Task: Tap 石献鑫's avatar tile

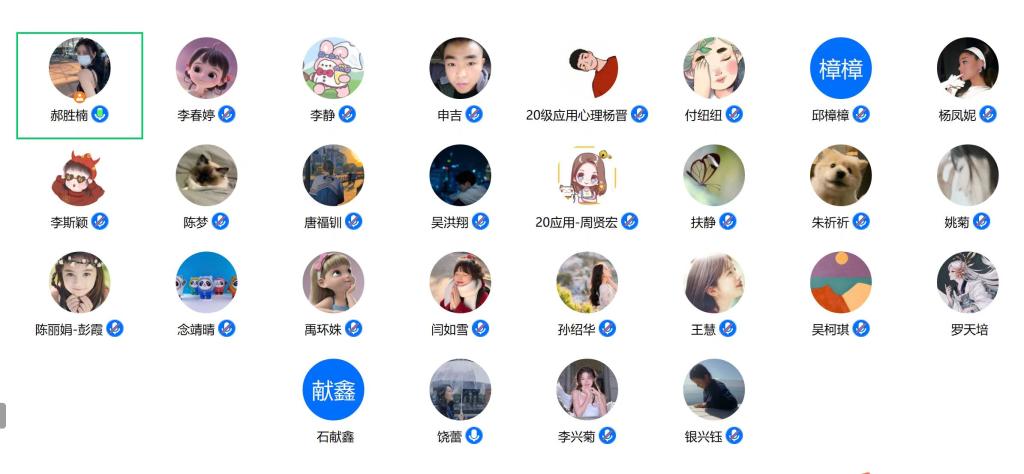Action: [333, 389]
